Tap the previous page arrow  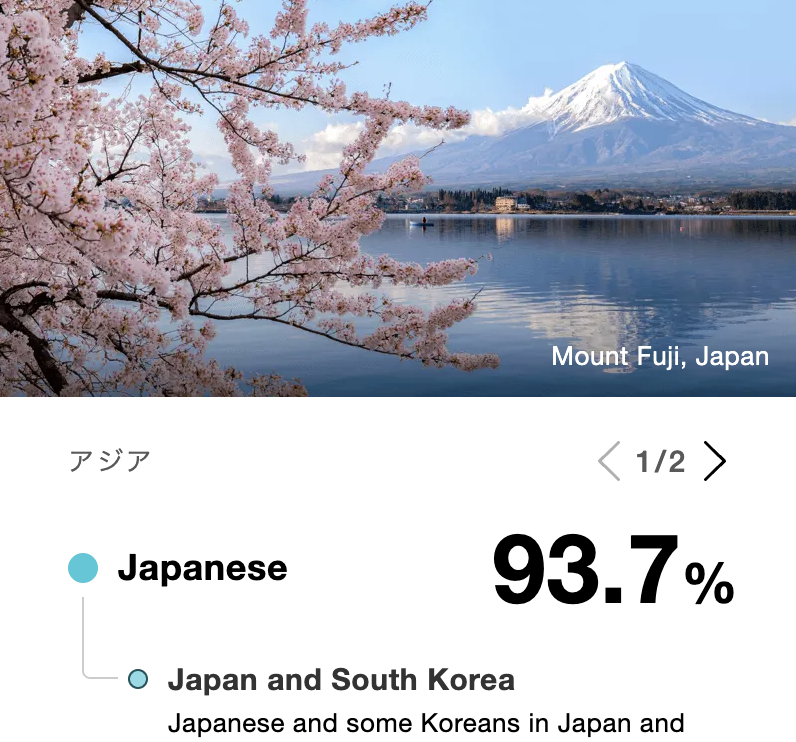point(609,461)
